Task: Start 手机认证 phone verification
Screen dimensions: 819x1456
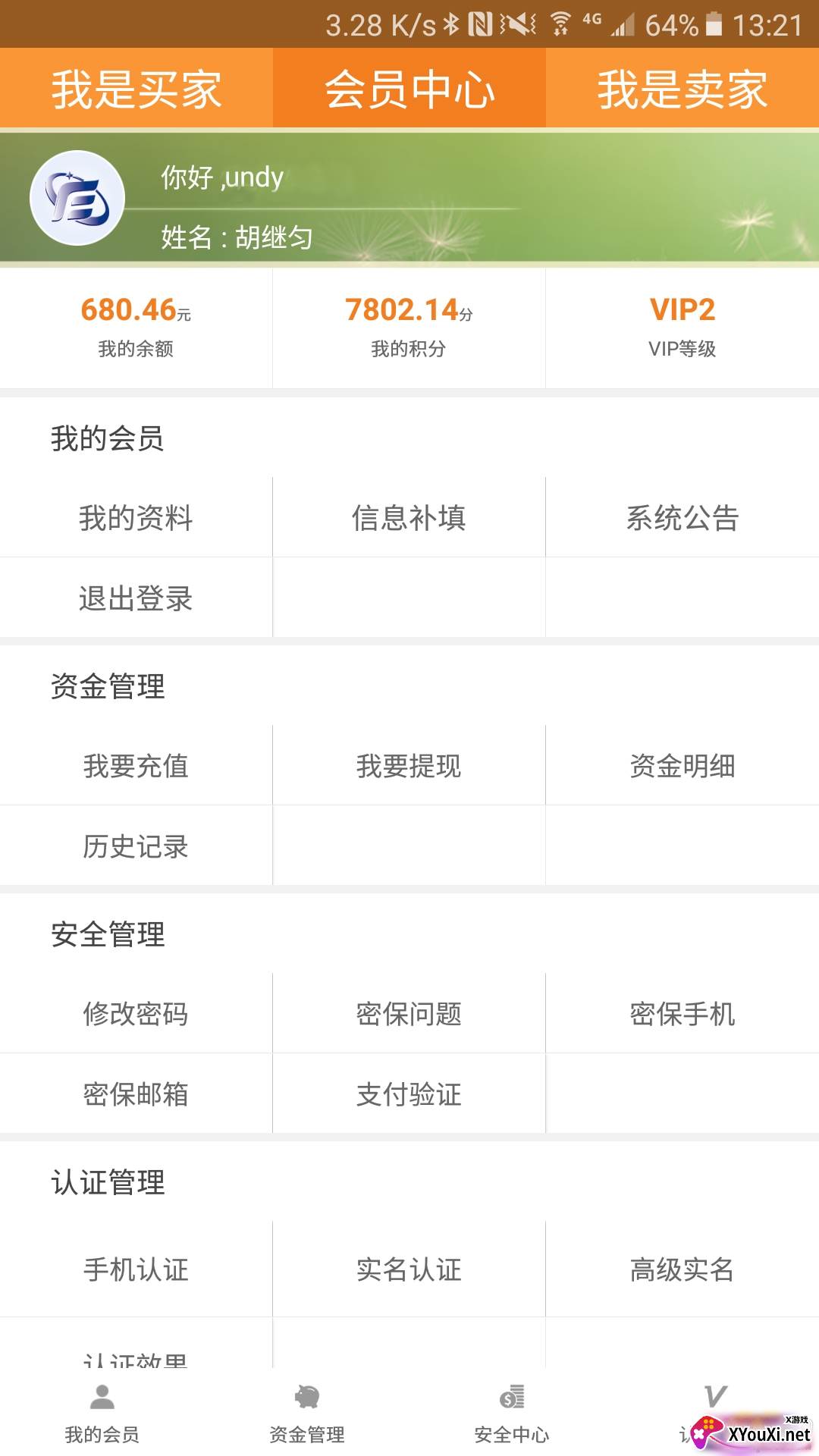Action: coord(136,1269)
